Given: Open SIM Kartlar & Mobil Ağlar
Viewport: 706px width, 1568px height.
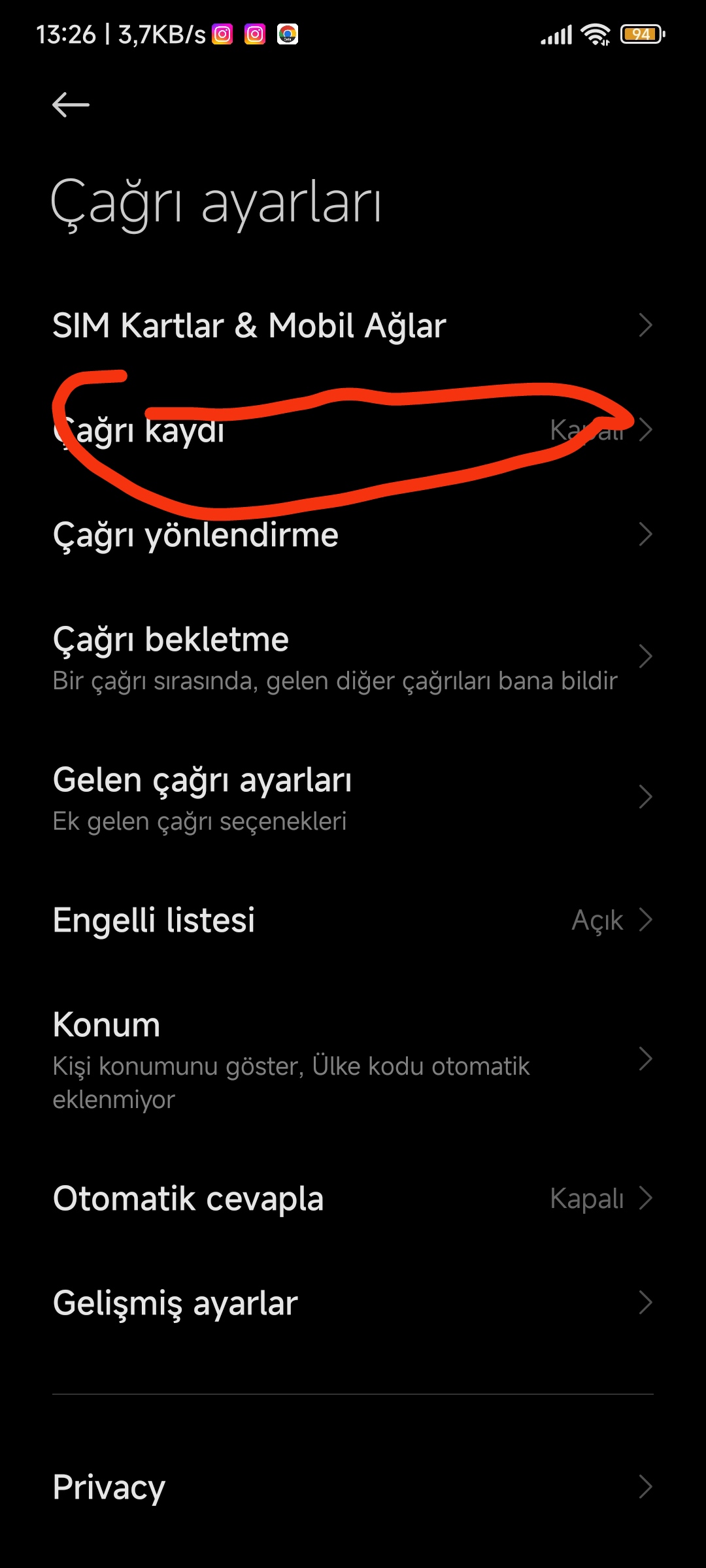Looking at the screenshot, I should [353, 325].
